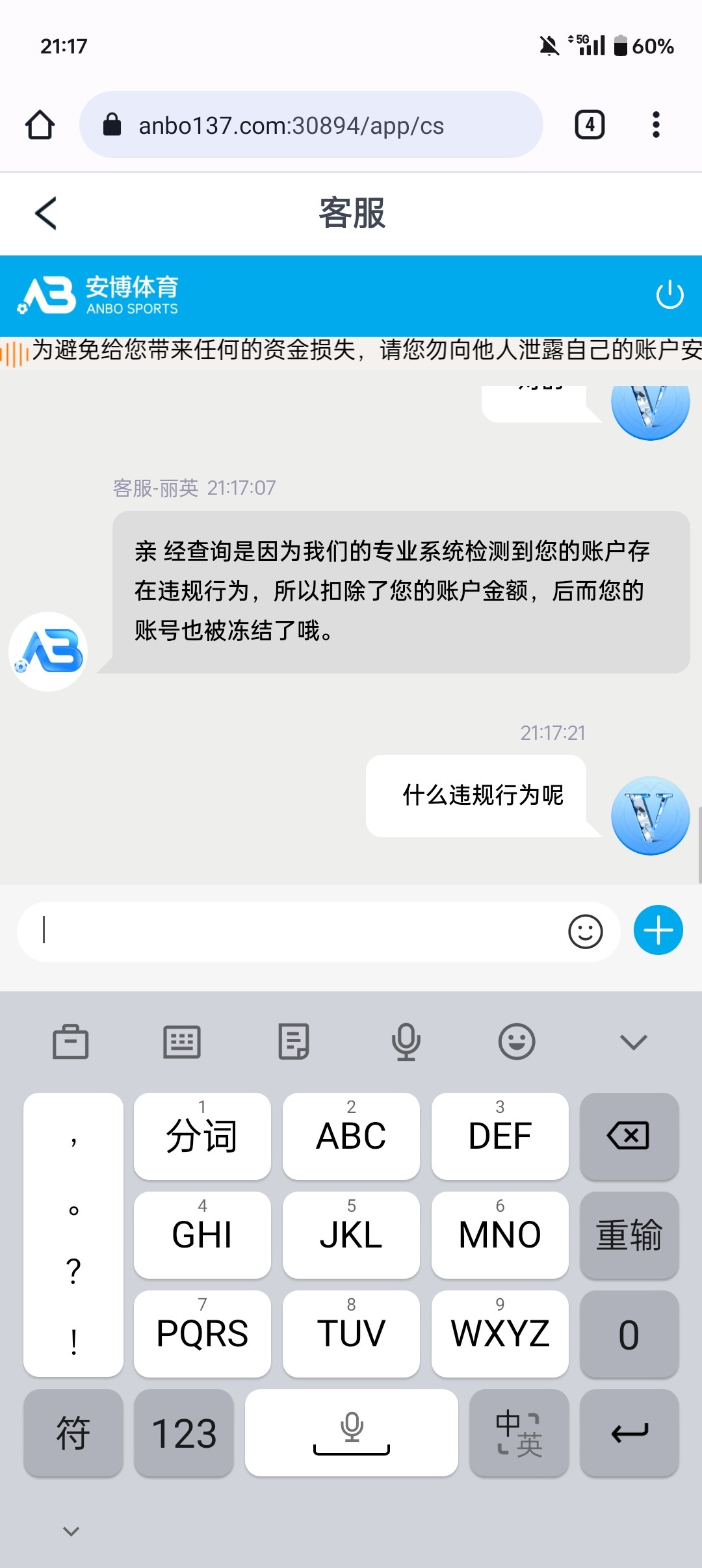Viewport: 702px width, 1568px height.
Task: Open the 符 symbols keyboard
Action: (73, 1433)
